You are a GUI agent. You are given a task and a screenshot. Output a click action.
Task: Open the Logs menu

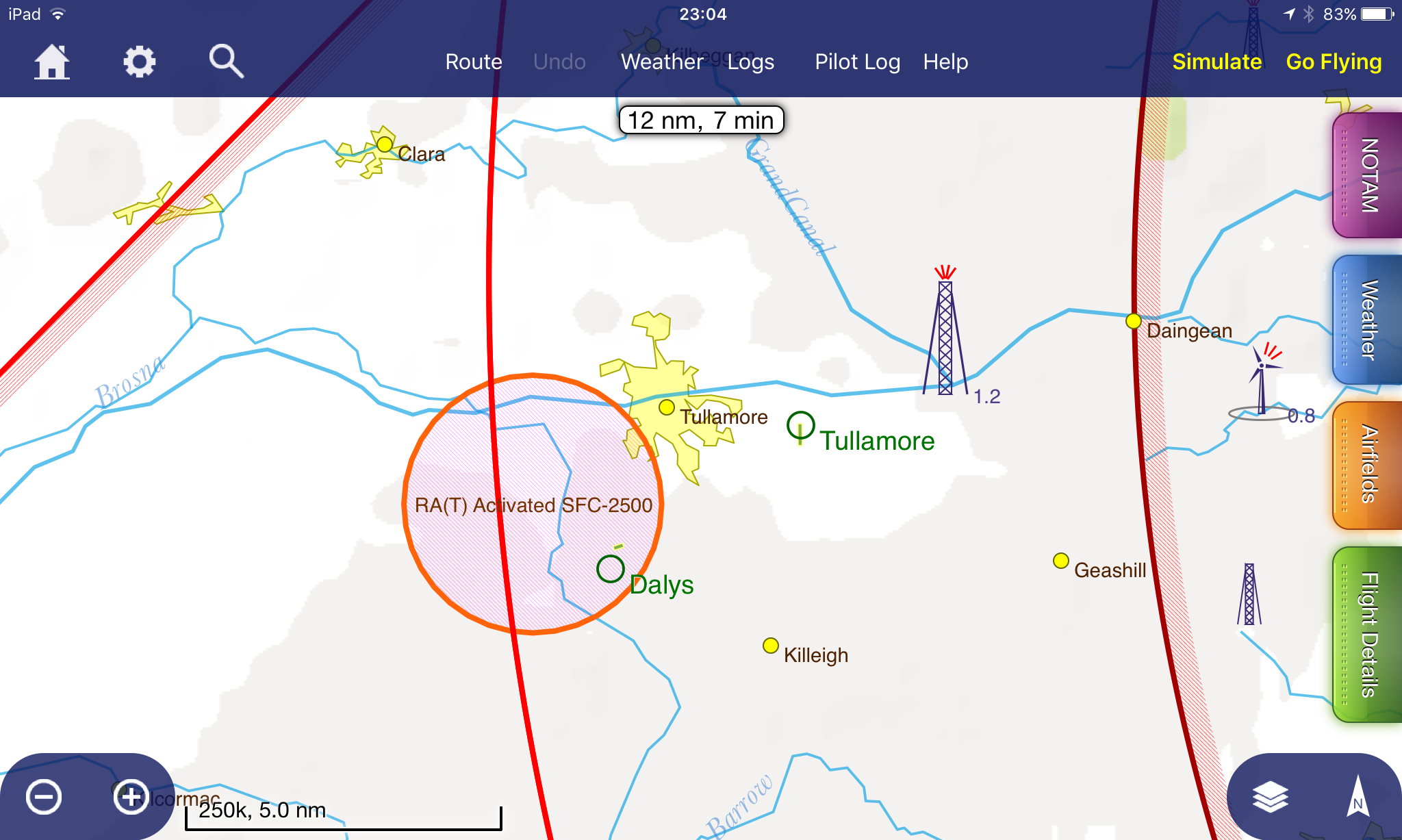[751, 62]
